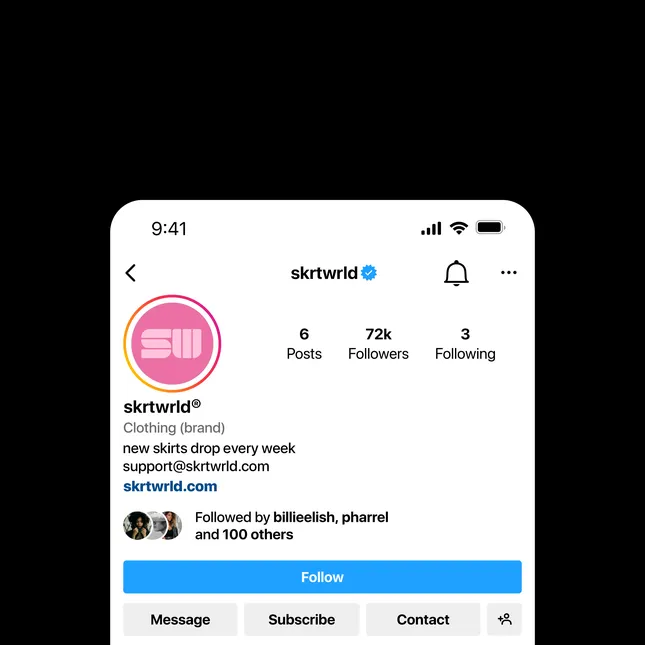
Task: Open the 72k Followers list
Action: pyautogui.click(x=378, y=343)
